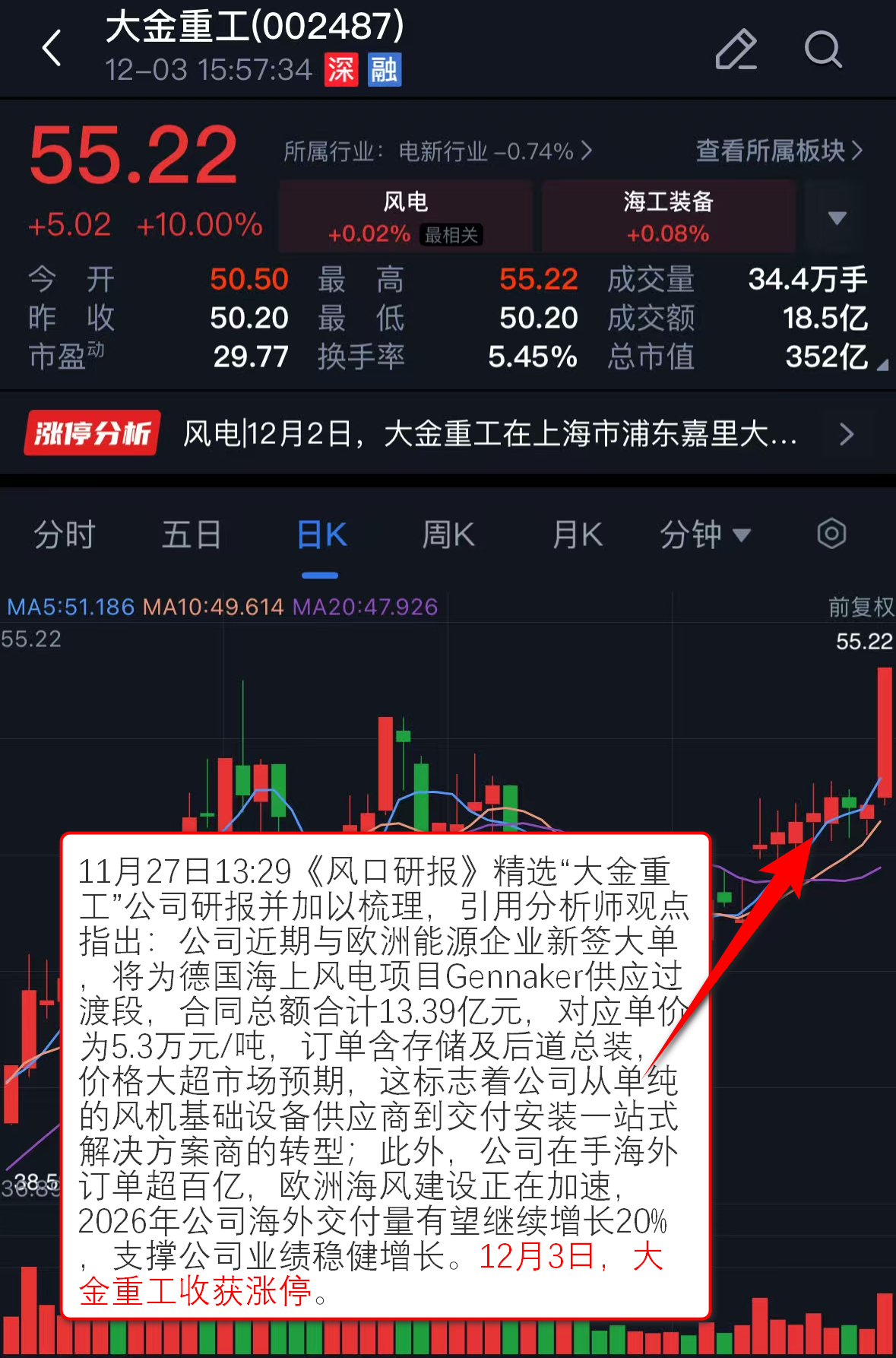The image size is (896, 1358).
Task: Tap the pencil edit icon
Action: tap(736, 49)
